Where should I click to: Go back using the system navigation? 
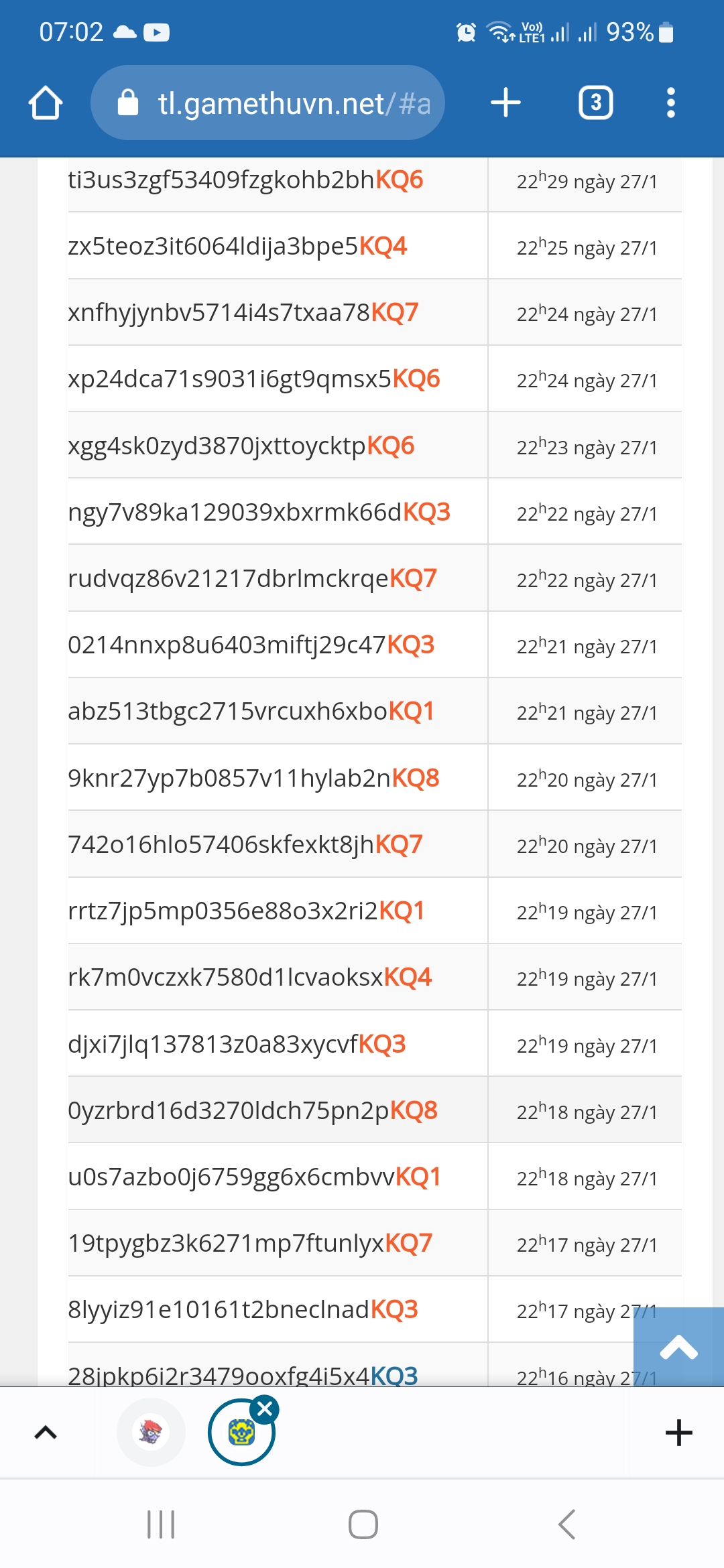coord(566,1524)
